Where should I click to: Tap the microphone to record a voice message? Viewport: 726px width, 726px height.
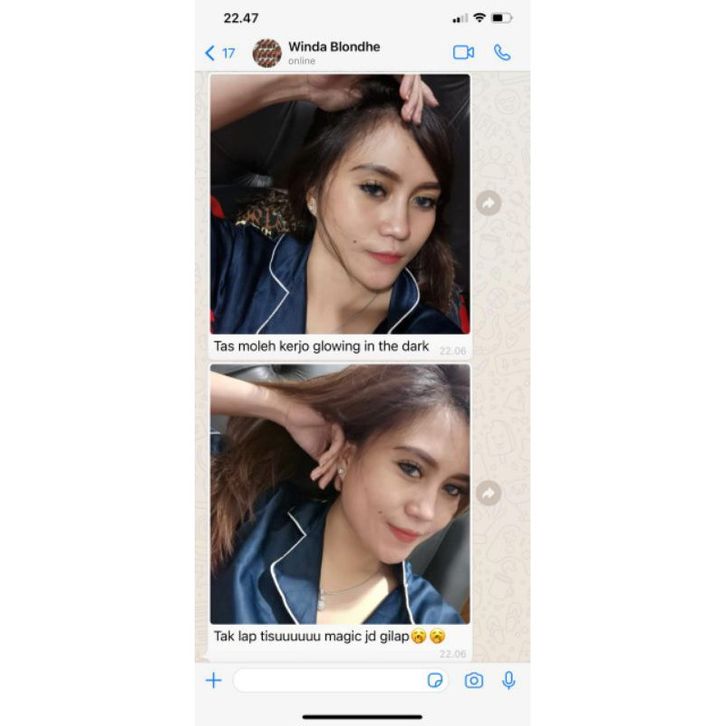(x=509, y=680)
